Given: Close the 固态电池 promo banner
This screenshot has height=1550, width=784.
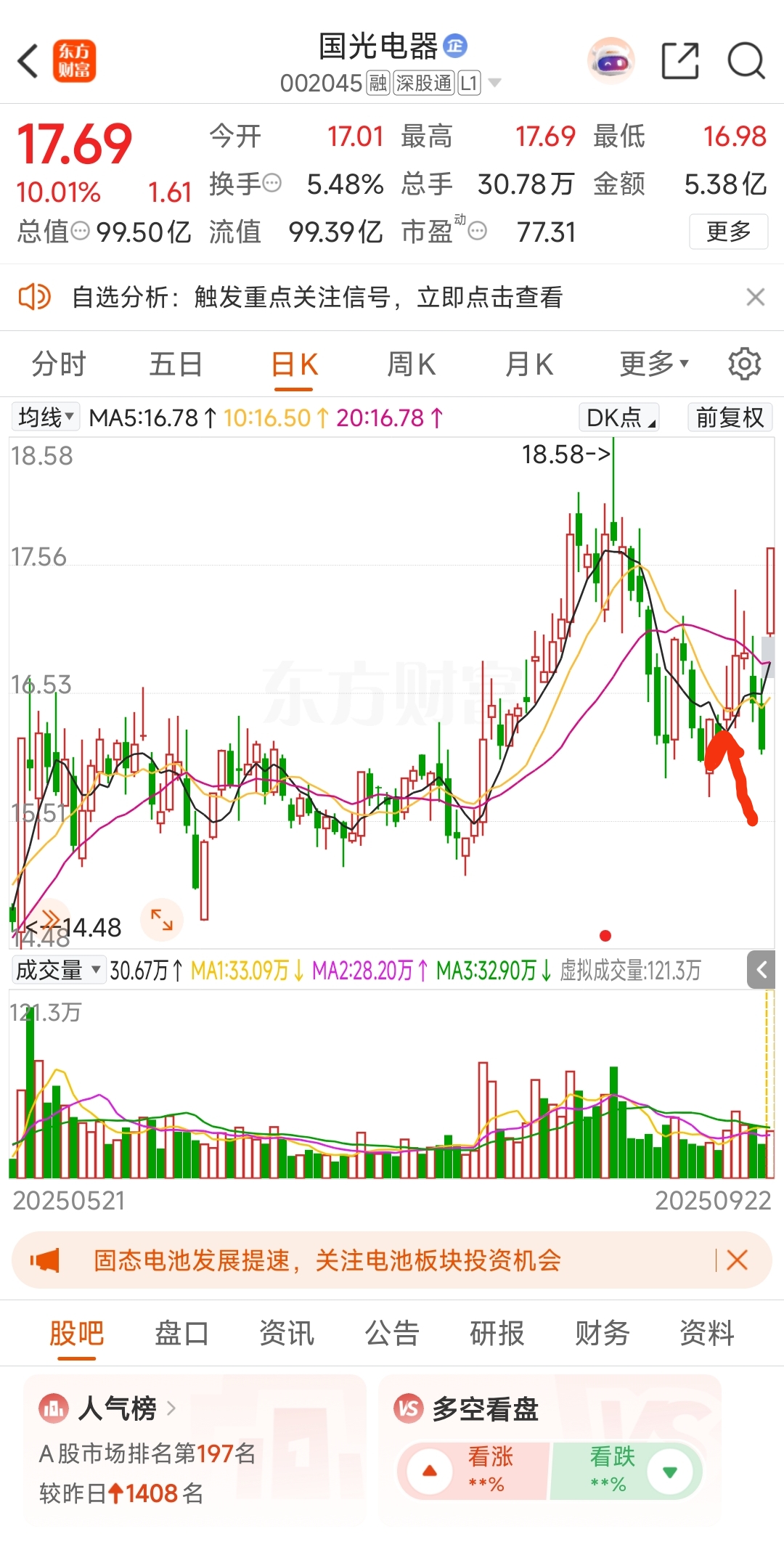Looking at the screenshot, I should (737, 1260).
